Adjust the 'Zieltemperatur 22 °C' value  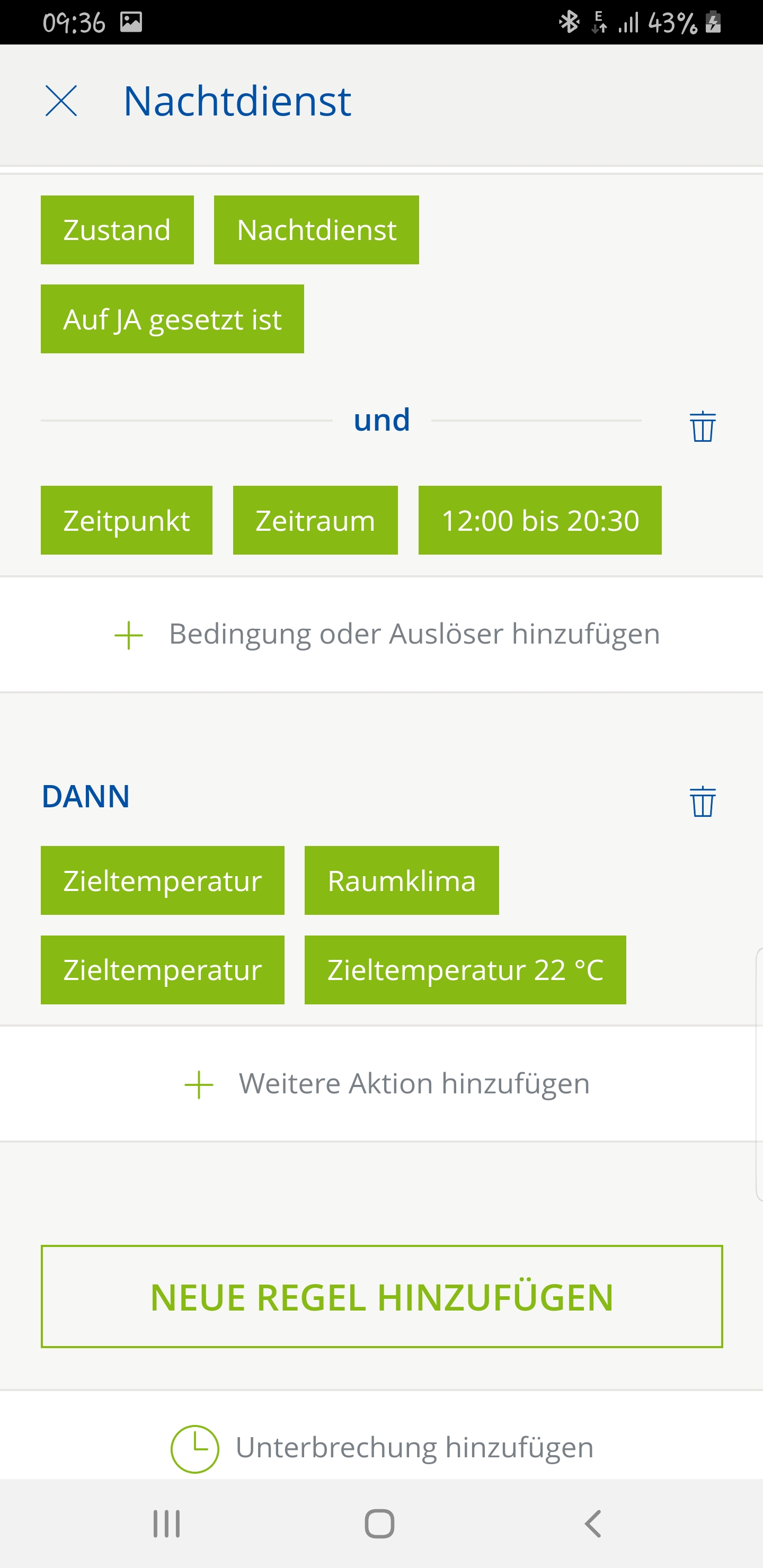click(465, 969)
